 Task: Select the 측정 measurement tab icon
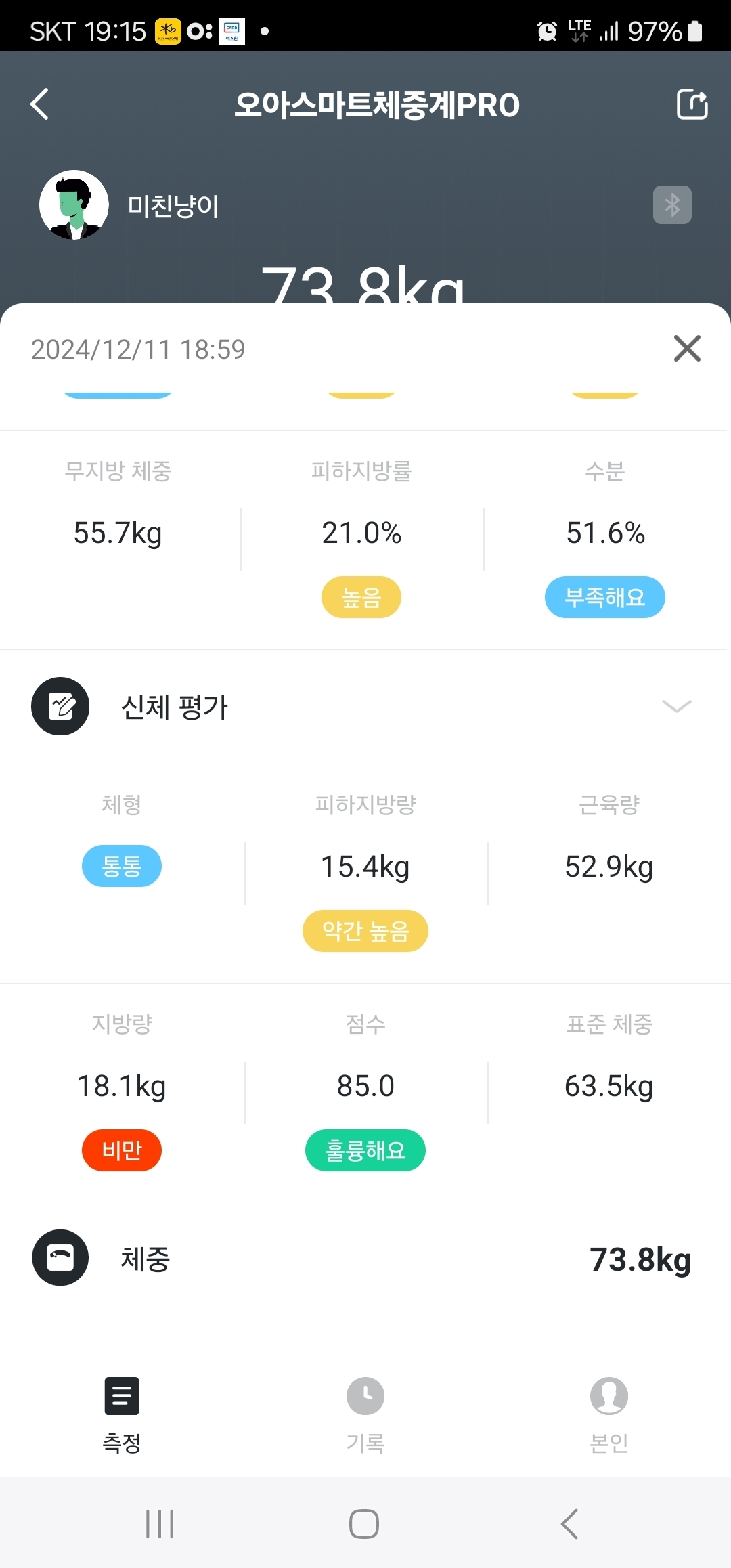[x=121, y=1396]
